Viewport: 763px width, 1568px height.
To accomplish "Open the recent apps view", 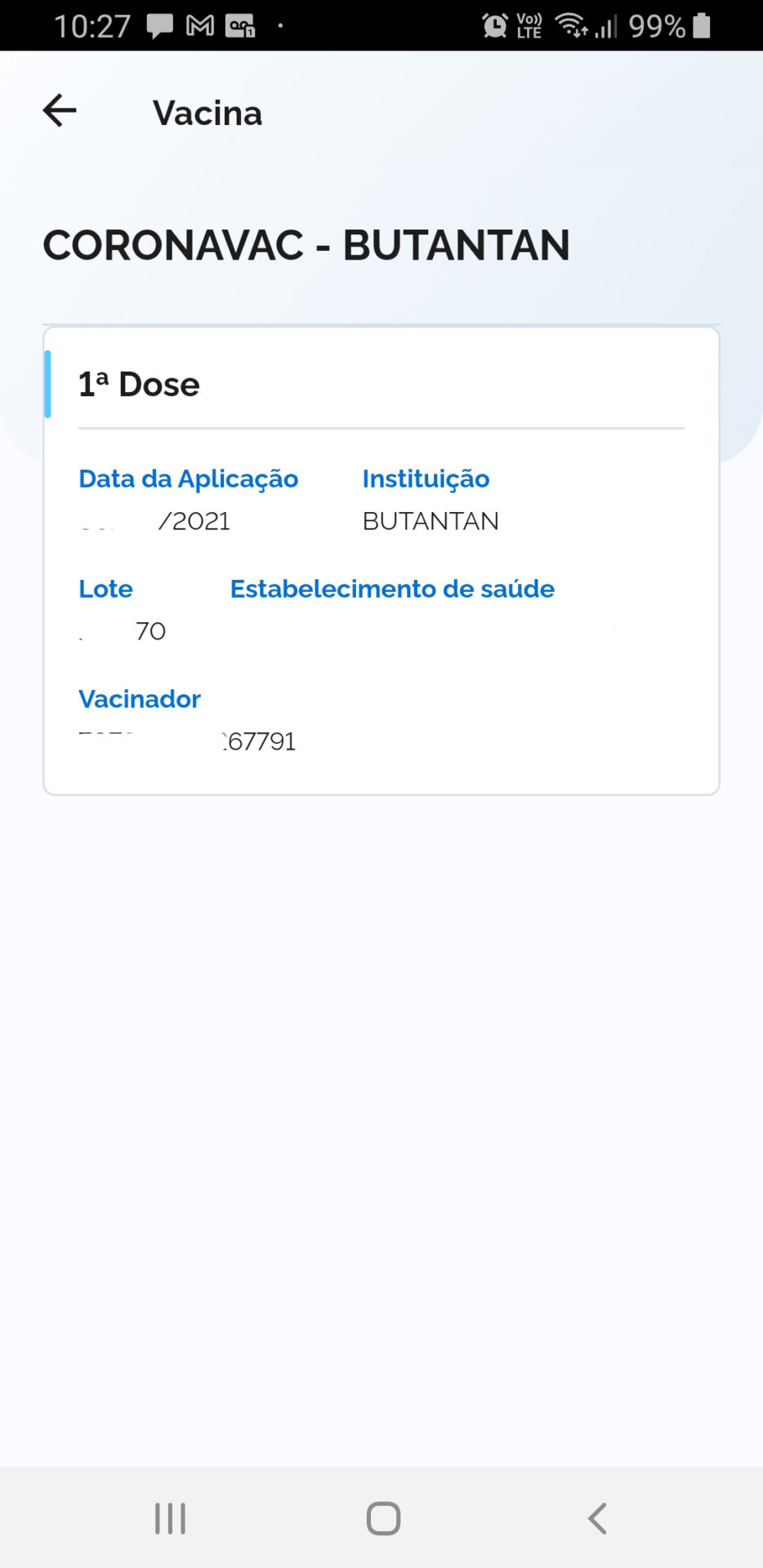I will [170, 1518].
